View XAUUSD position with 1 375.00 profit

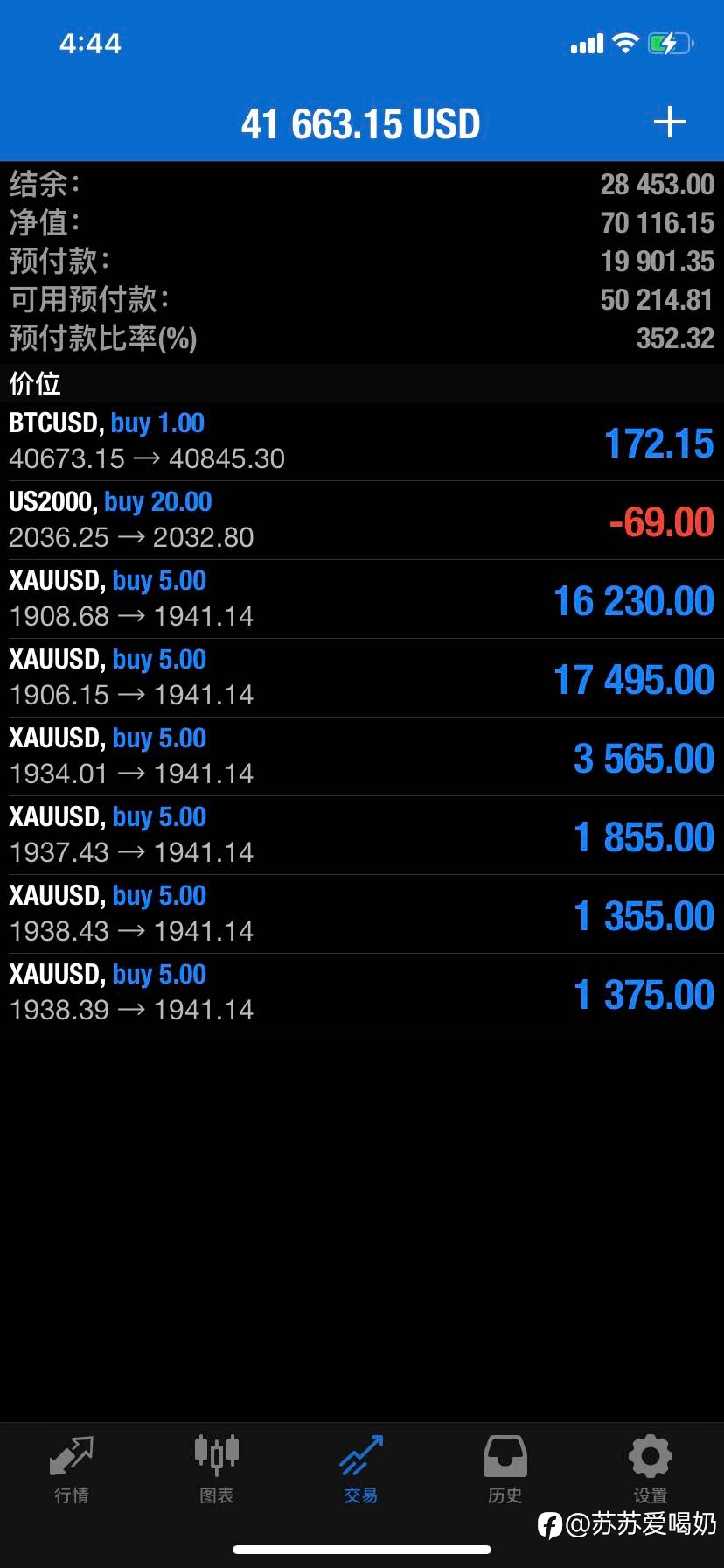tap(362, 993)
